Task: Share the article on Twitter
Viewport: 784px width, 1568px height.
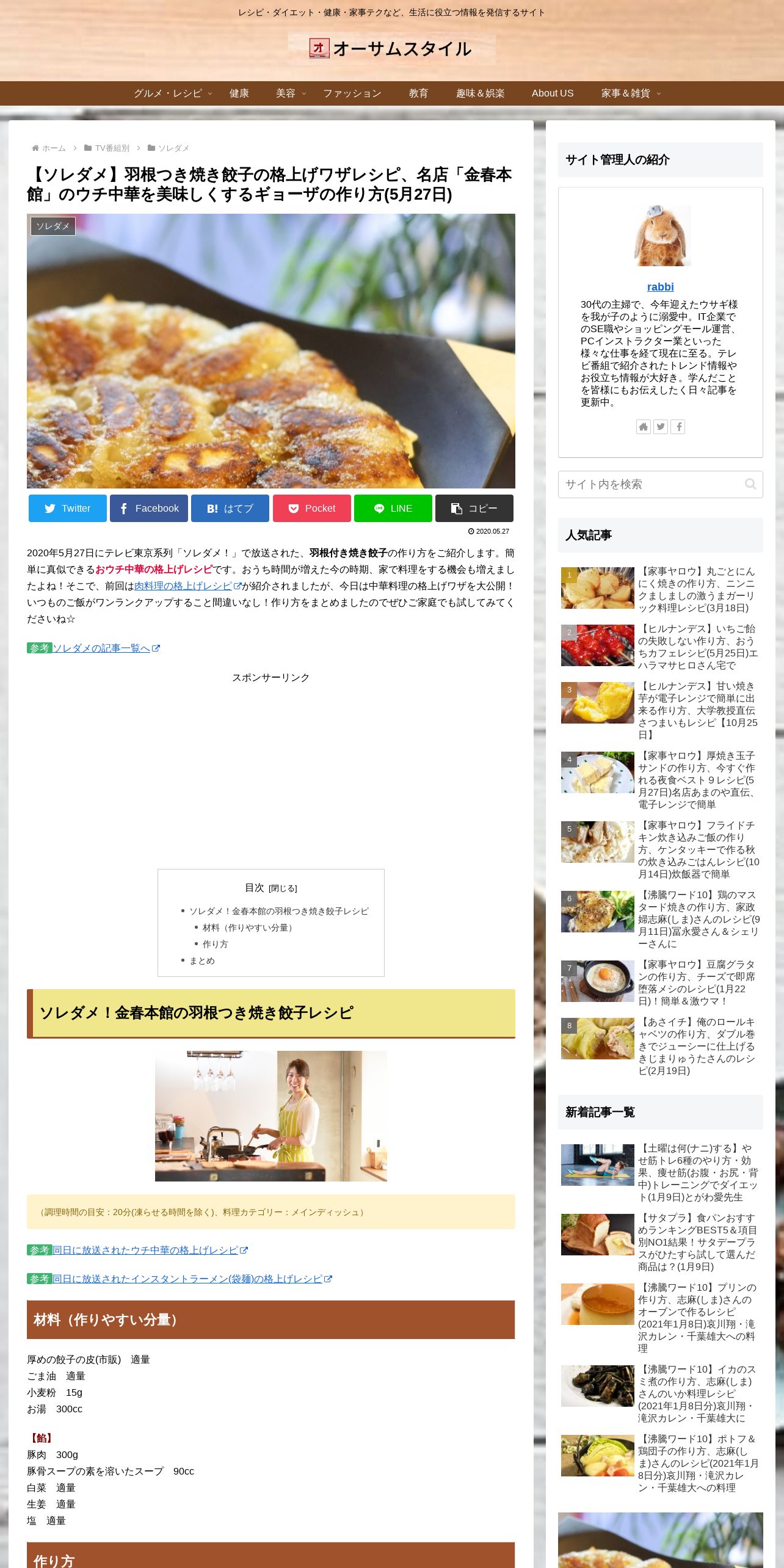Action: pyautogui.click(x=68, y=508)
